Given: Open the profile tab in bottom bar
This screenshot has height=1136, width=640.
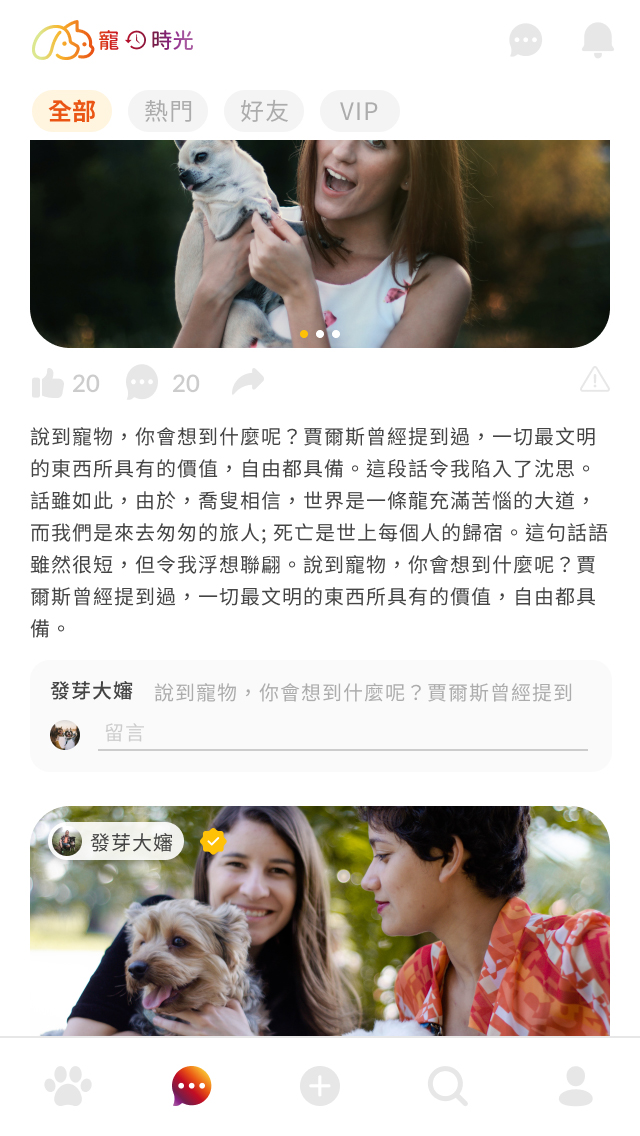Looking at the screenshot, I should pos(575,1086).
